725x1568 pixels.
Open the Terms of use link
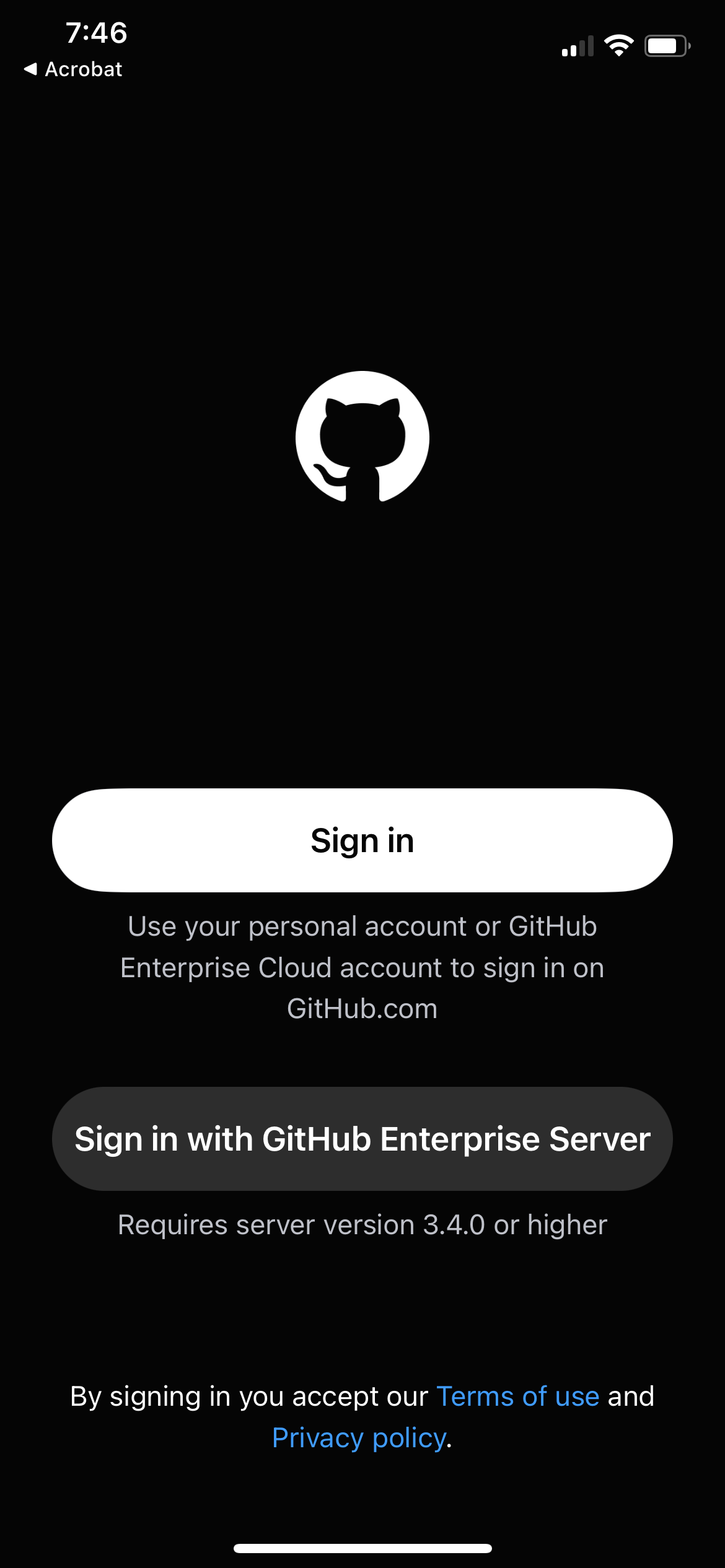(517, 1397)
